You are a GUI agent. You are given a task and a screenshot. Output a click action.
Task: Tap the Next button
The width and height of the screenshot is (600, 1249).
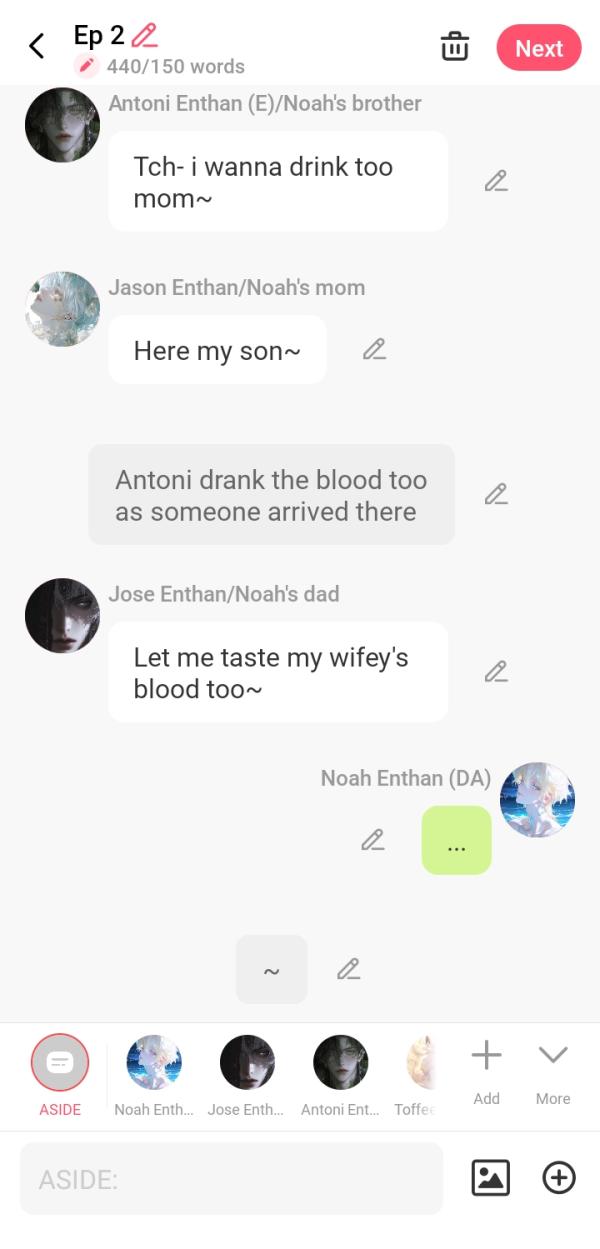click(538, 48)
